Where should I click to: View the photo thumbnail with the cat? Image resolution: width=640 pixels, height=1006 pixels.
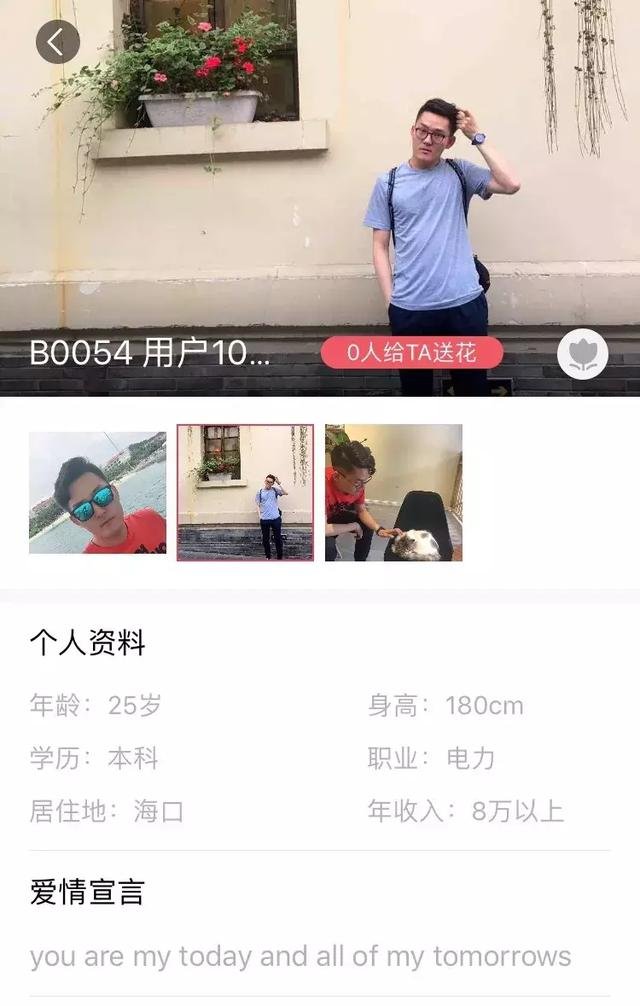click(393, 492)
